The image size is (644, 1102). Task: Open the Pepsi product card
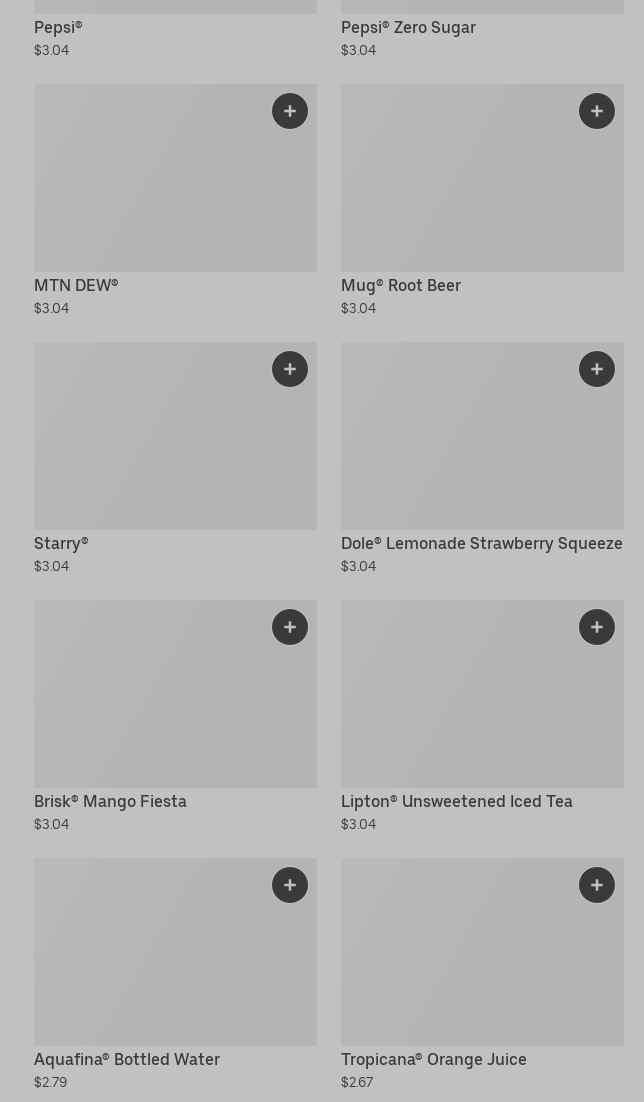[x=58, y=28]
